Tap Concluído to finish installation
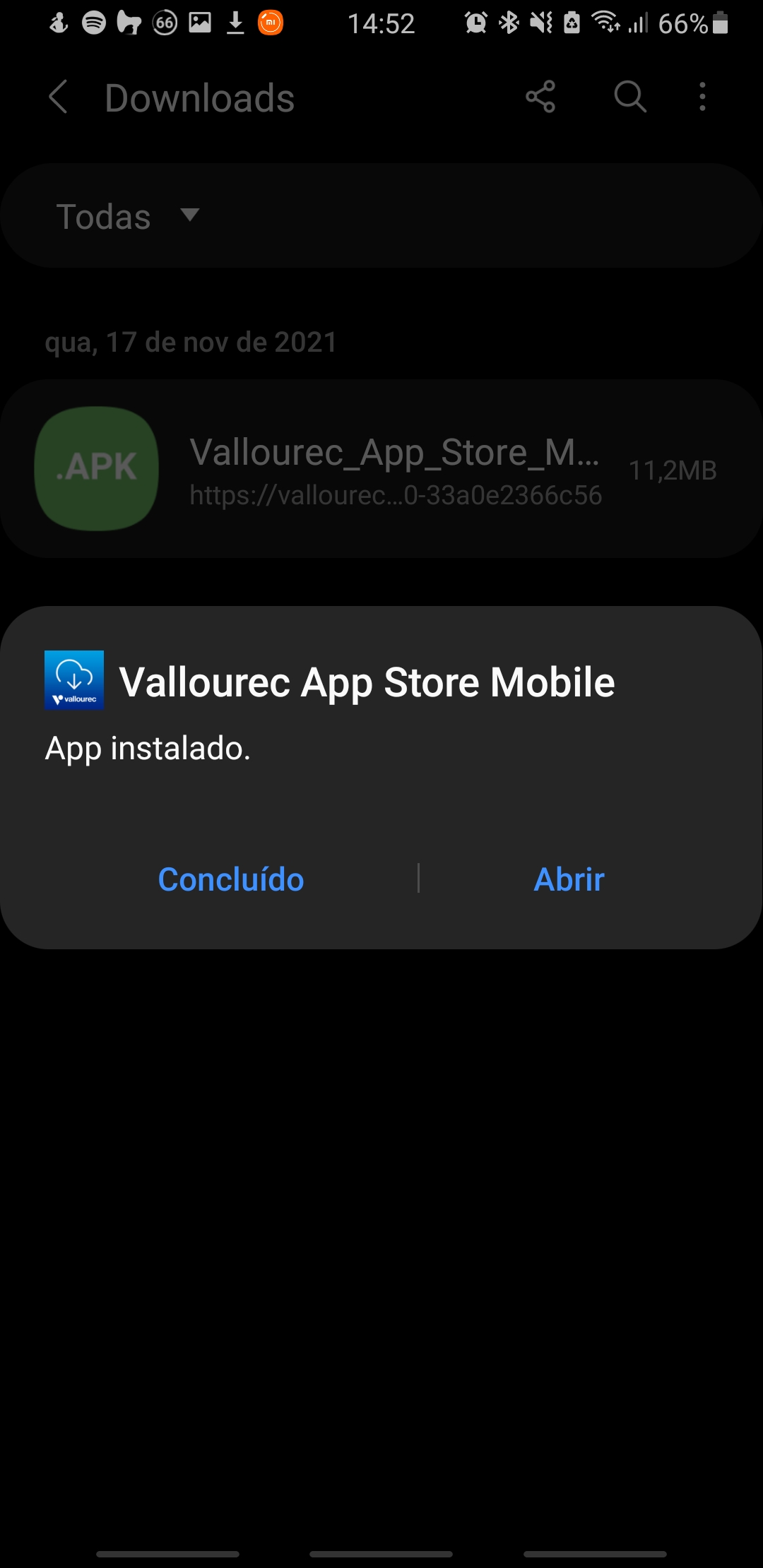The width and height of the screenshot is (763, 1568). (231, 879)
